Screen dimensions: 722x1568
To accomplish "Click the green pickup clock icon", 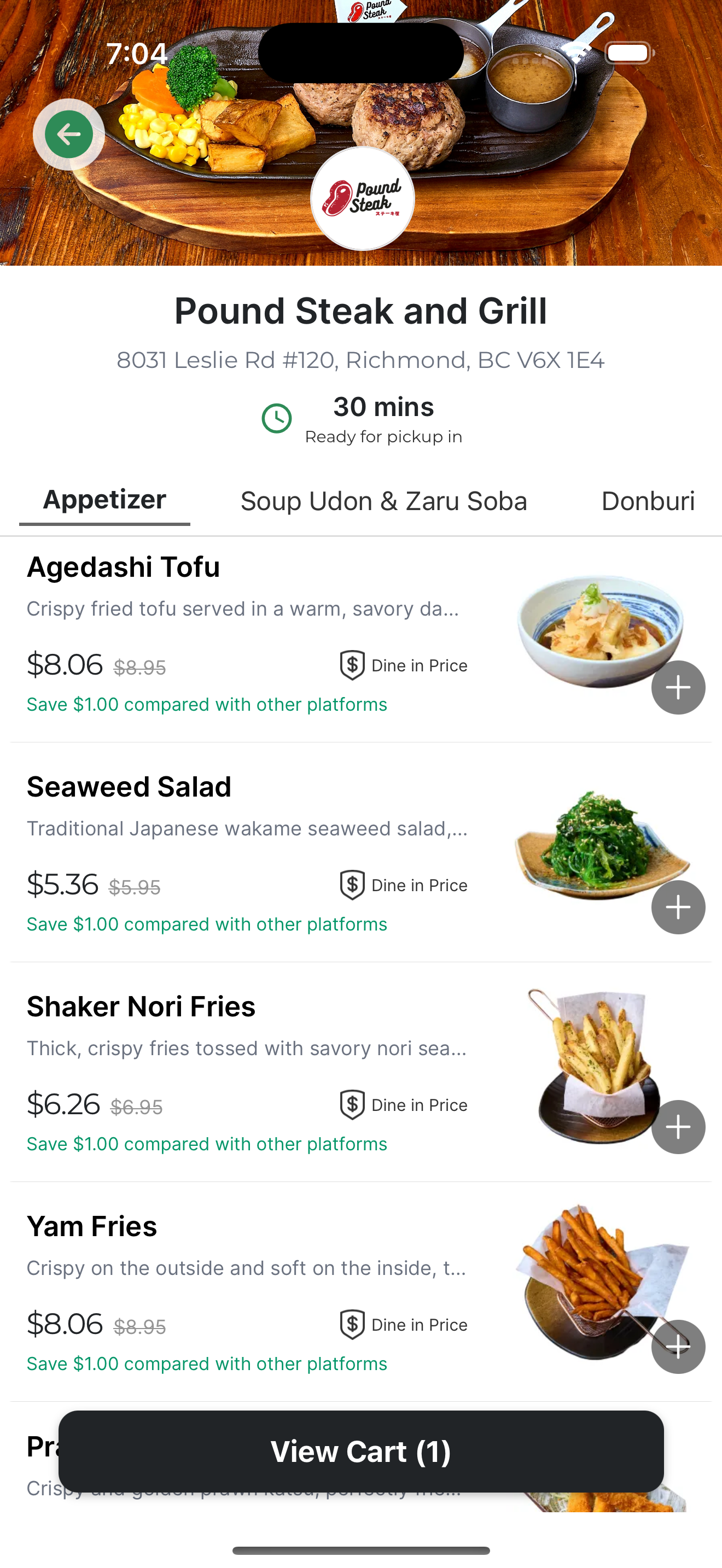I will tap(277, 418).
